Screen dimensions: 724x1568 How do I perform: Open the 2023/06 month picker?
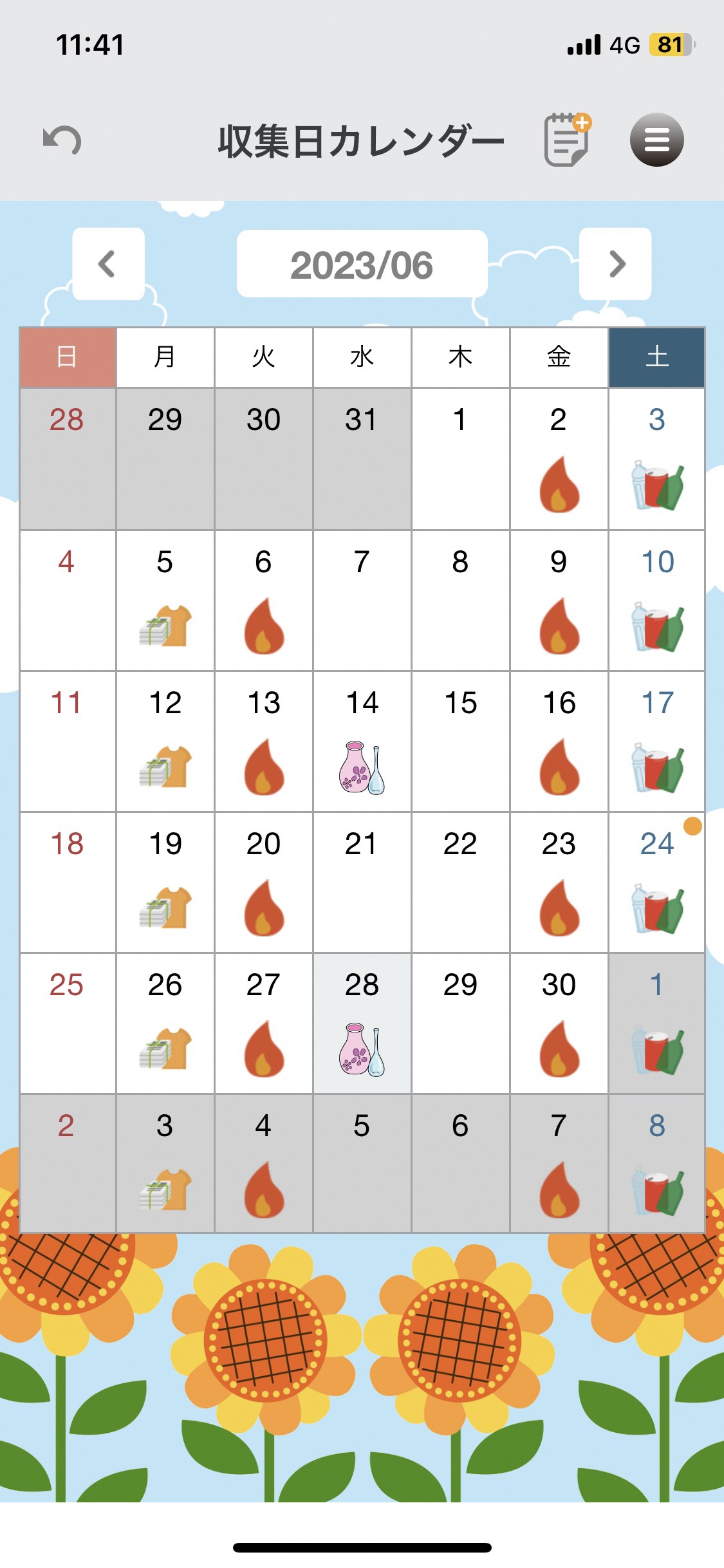point(362,264)
